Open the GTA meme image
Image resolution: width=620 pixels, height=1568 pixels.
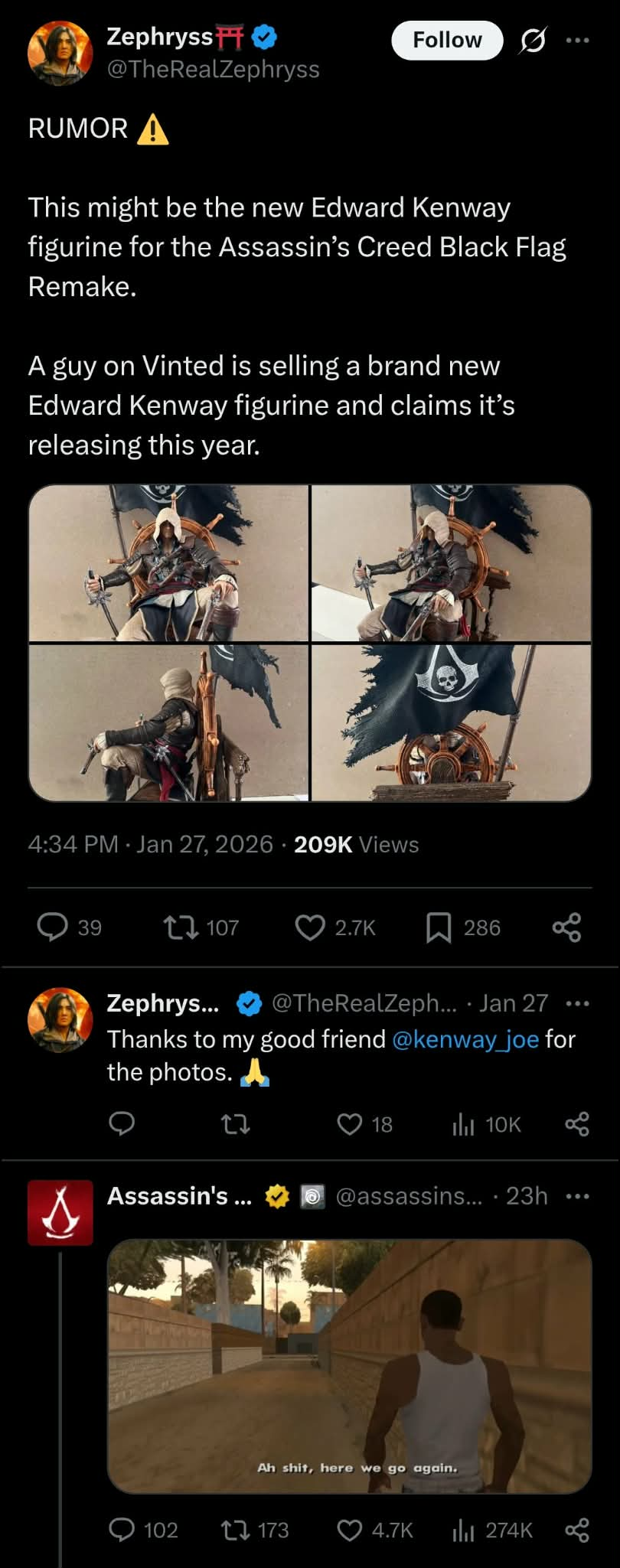pos(349,1365)
